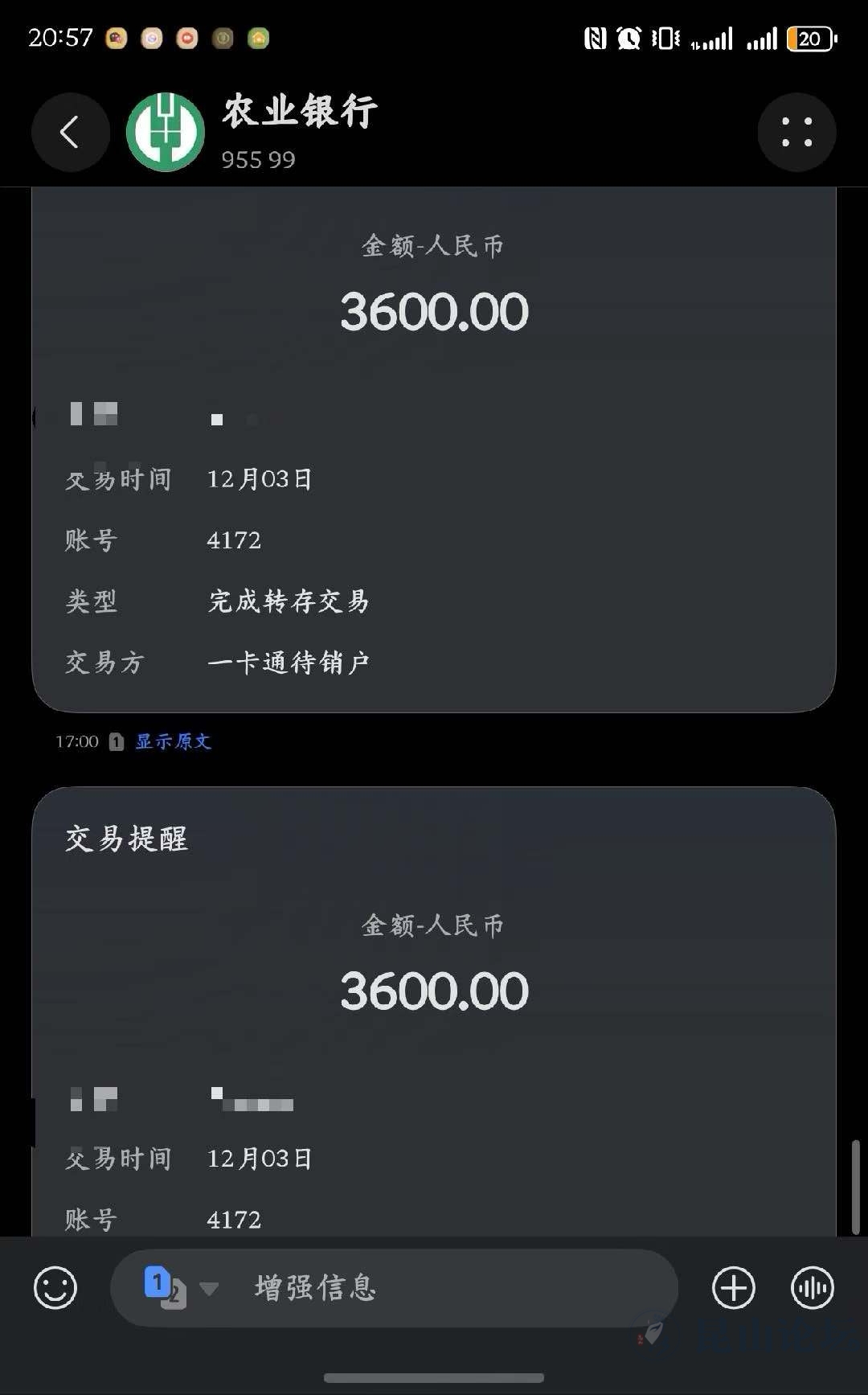Start a voice message recording
Viewport: 868px width, 1395px height.
[813, 1288]
